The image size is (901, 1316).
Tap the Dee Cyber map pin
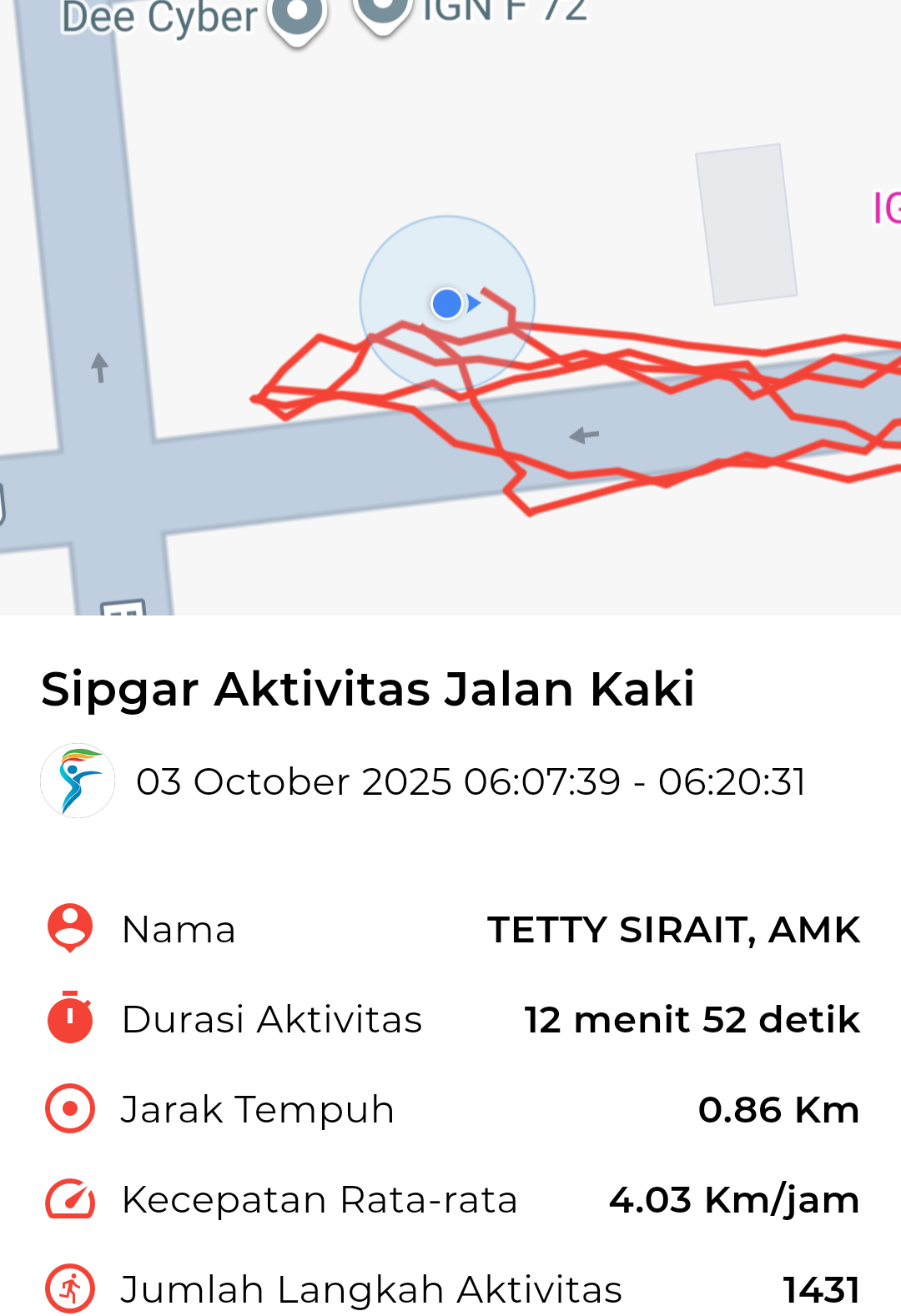tap(297, 16)
